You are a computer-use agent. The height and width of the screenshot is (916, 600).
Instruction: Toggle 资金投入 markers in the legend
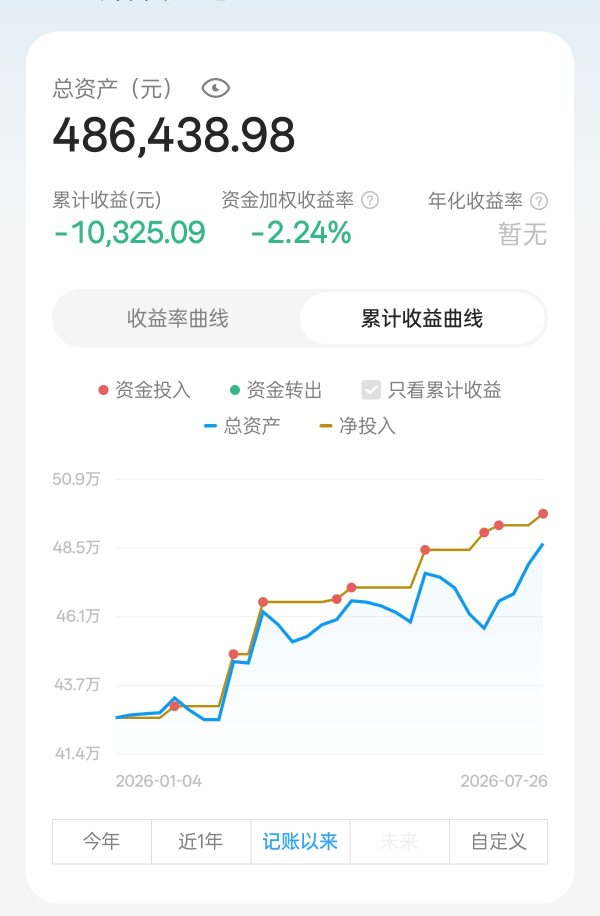pos(144,390)
